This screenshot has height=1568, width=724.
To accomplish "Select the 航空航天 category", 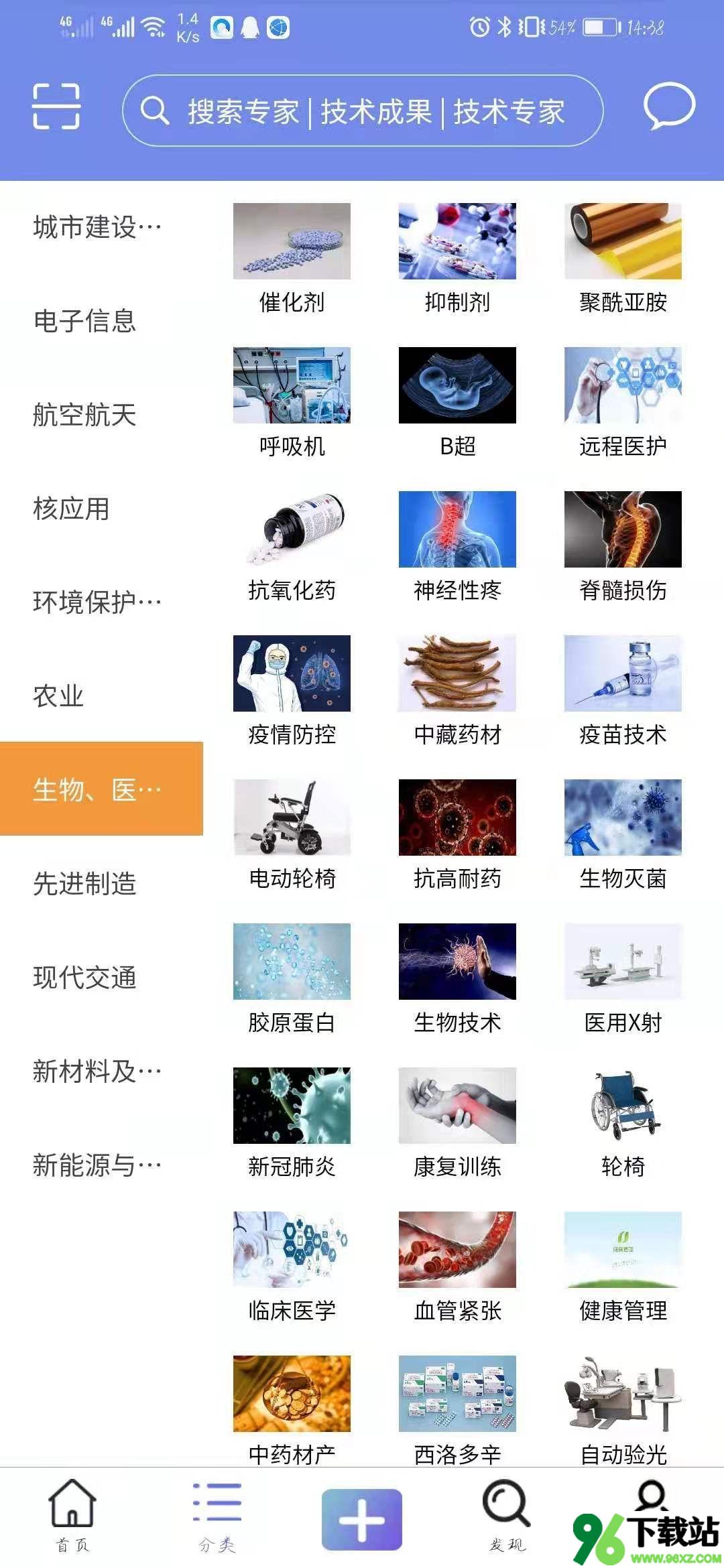I will pyautogui.click(x=84, y=414).
